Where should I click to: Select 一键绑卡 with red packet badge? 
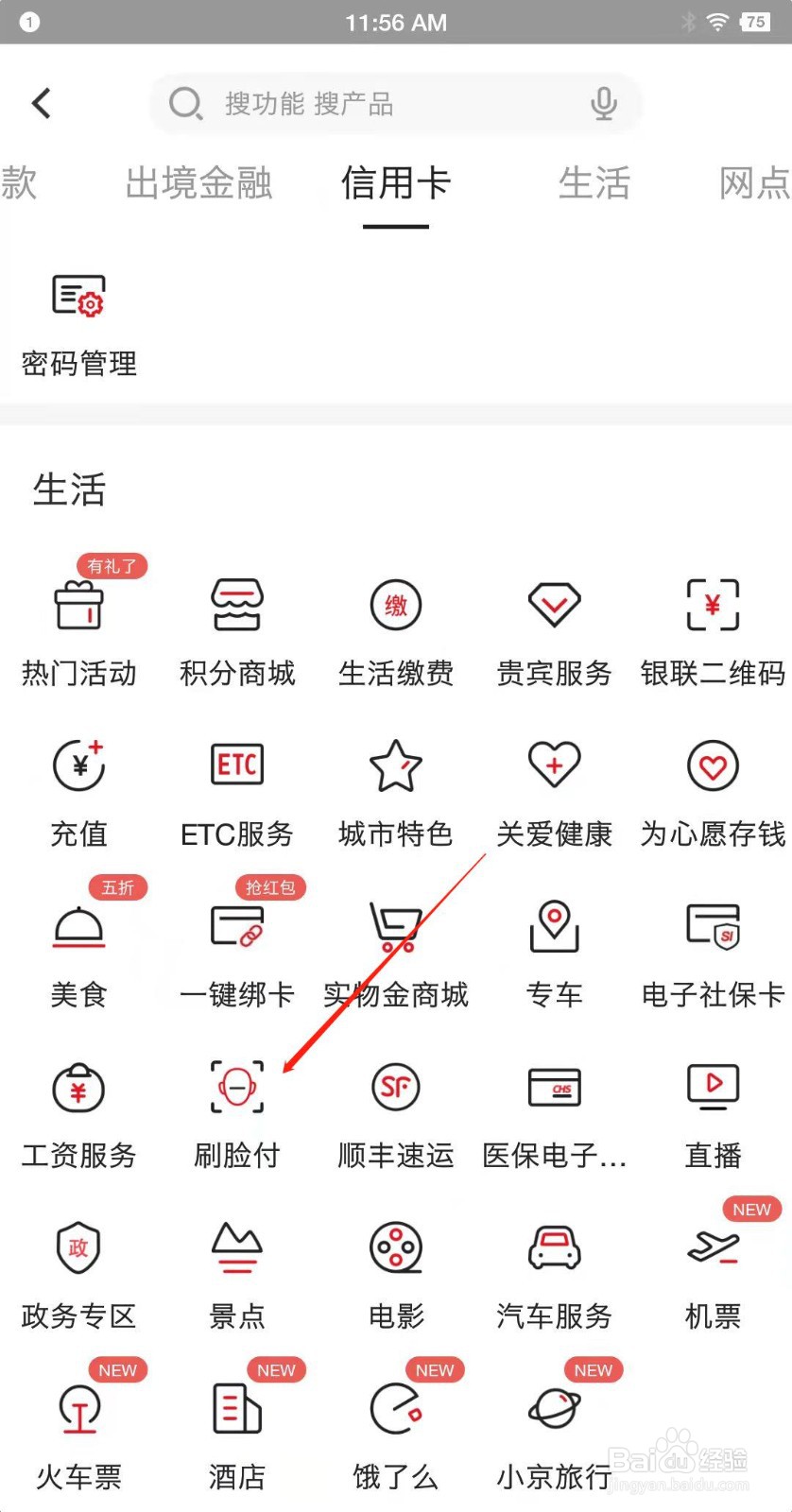[x=236, y=950]
